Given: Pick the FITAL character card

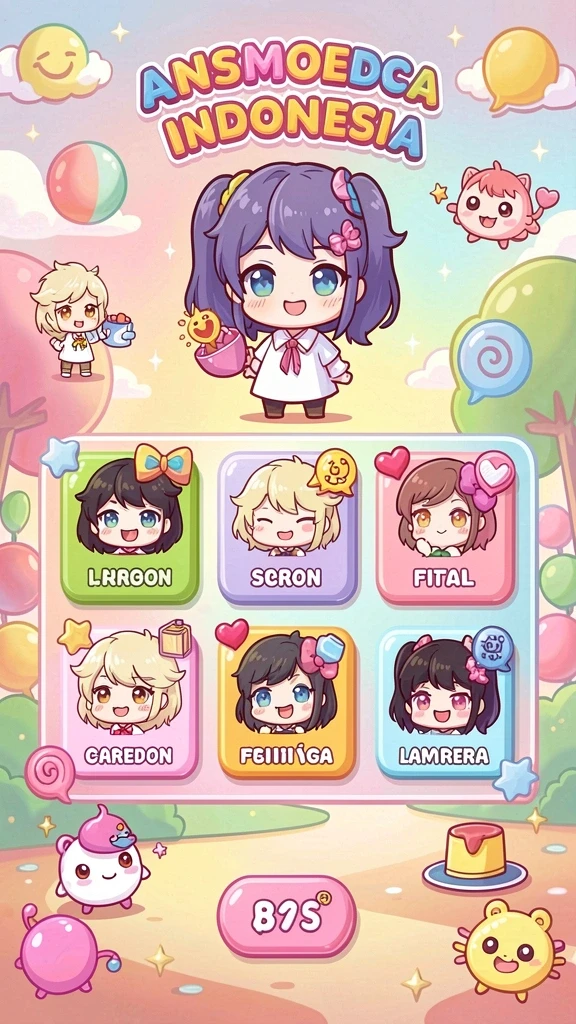Looking at the screenshot, I should [x=445, y=528].
